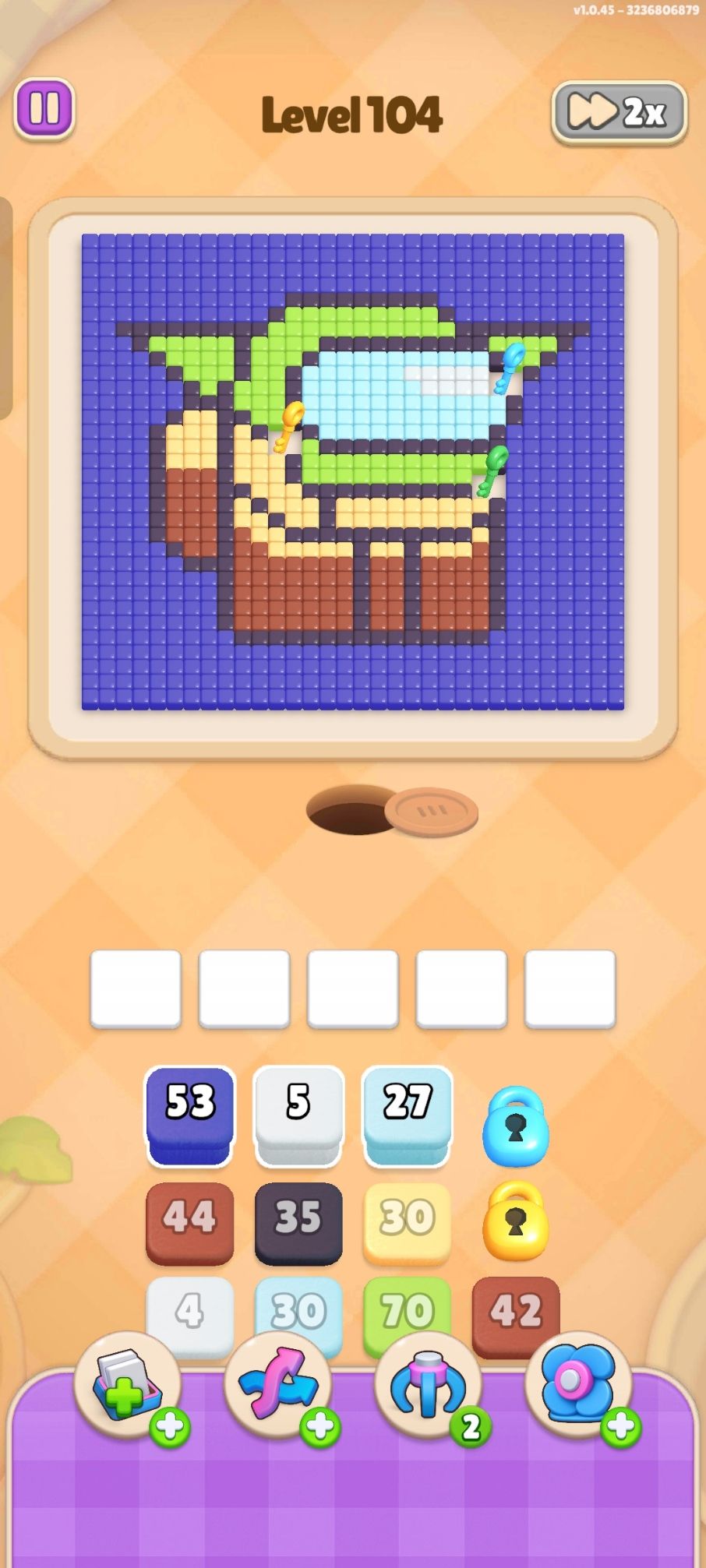Pick the white block numbered 5

point(298,1115)
